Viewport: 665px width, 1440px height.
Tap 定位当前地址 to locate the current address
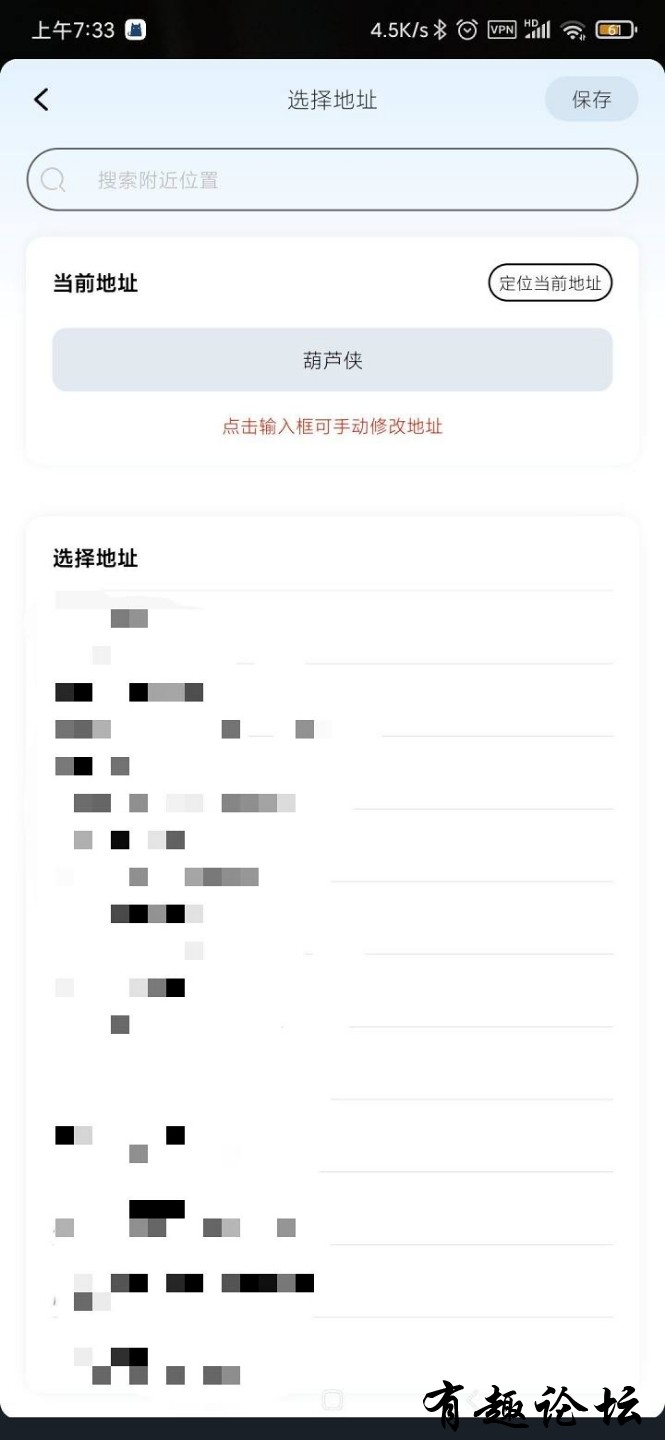coord(550,283)
